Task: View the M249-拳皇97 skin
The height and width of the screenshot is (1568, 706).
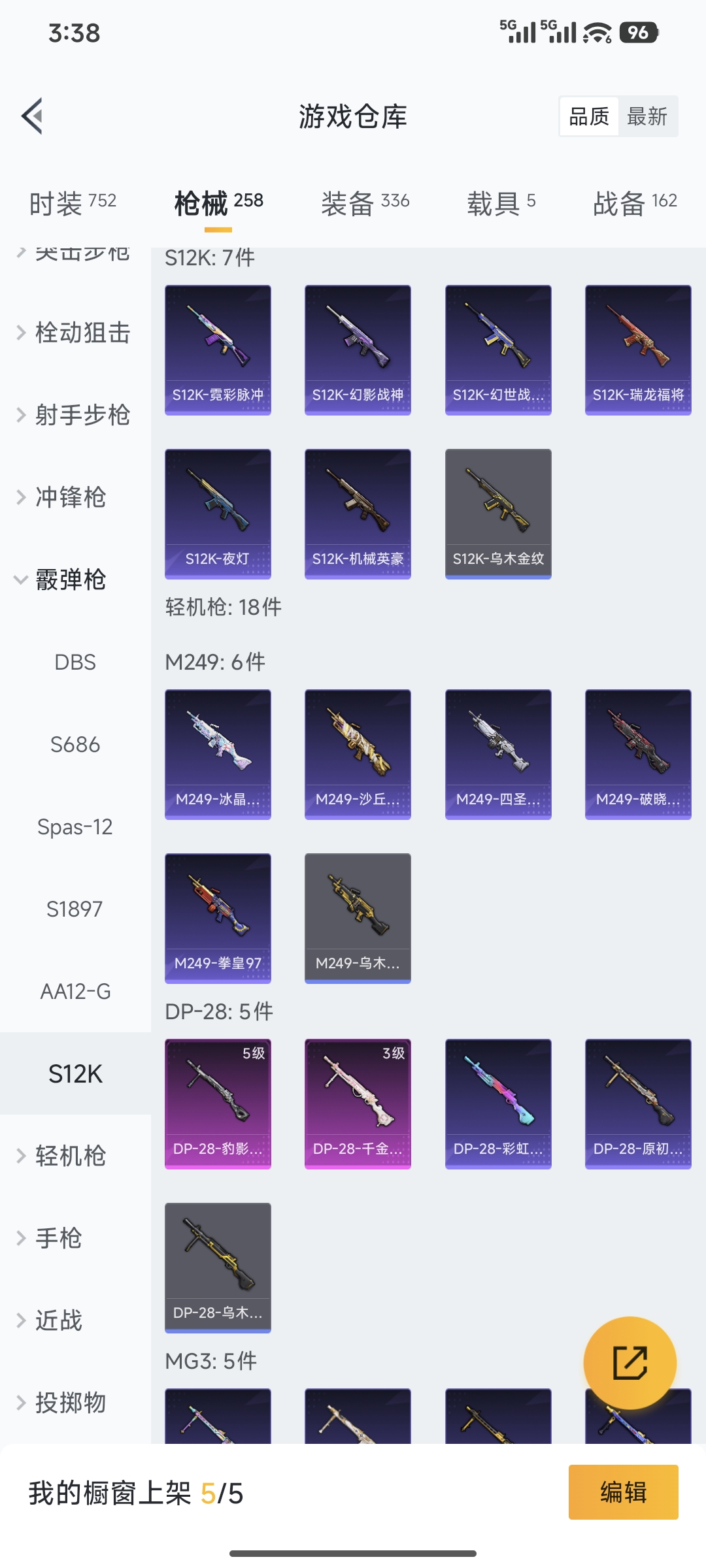Action: [x=218, y=917]
